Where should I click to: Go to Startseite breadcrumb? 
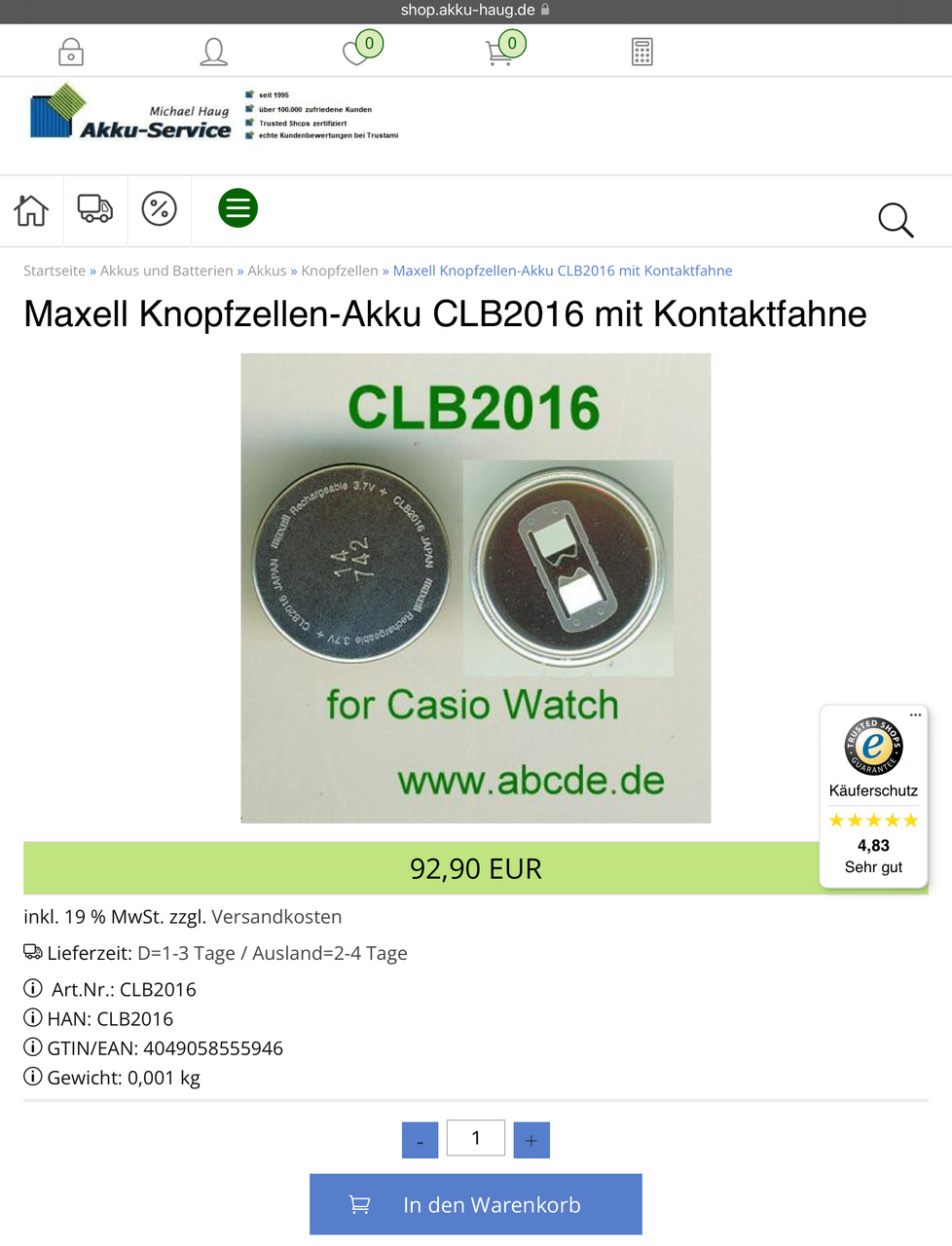(55, 271)
